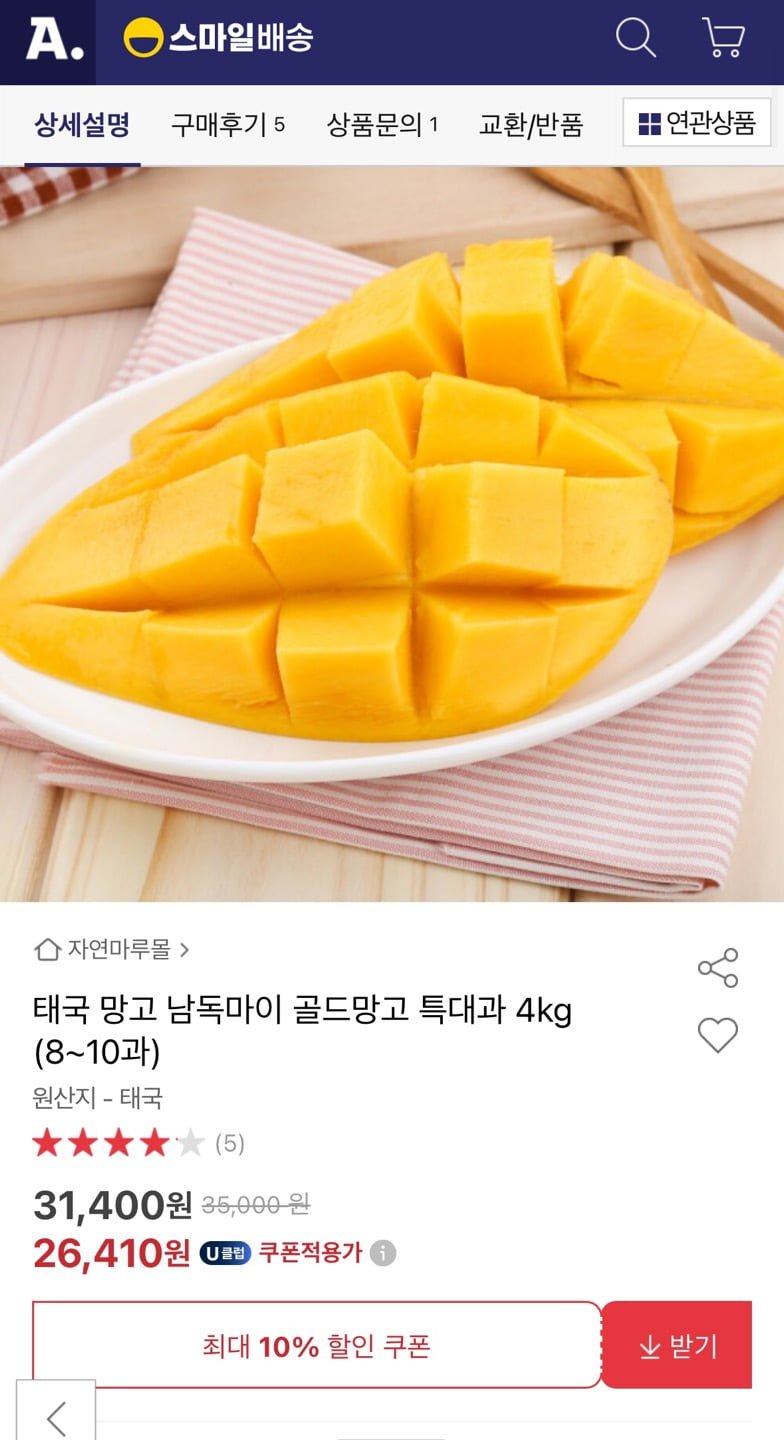View the mango product photo
This screenshot has width=784, height=1440.
click(392, 534)
